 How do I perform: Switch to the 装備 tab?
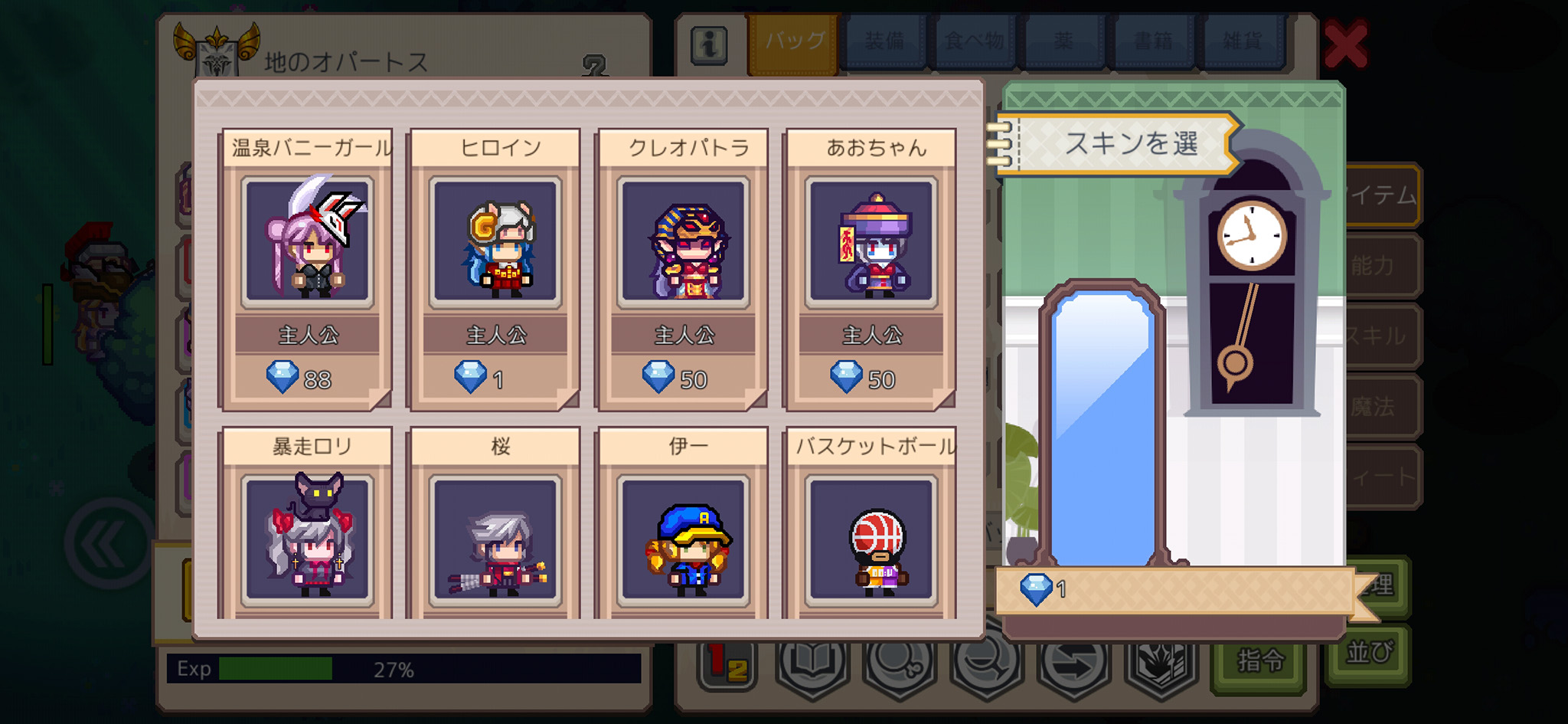tap(884, 41)
